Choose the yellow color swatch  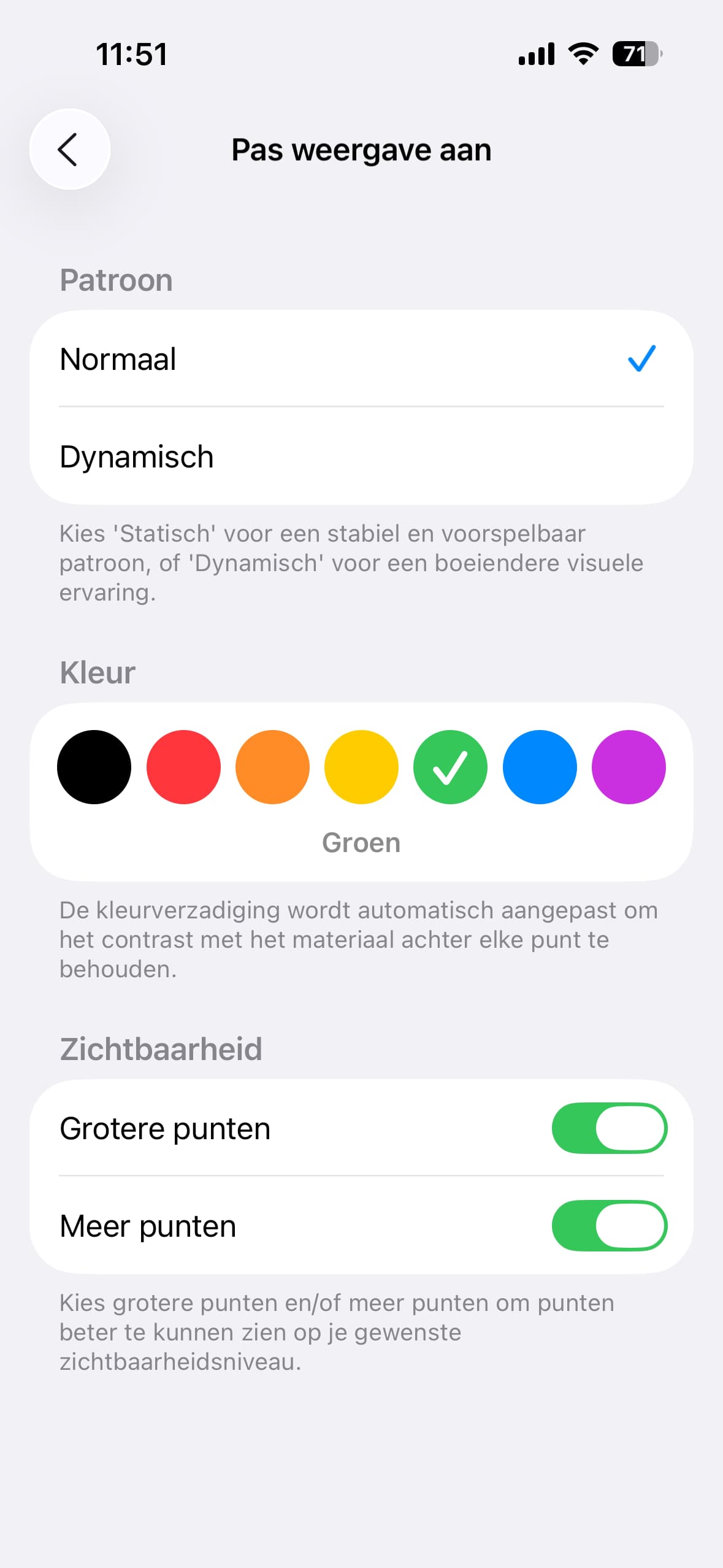361,767
